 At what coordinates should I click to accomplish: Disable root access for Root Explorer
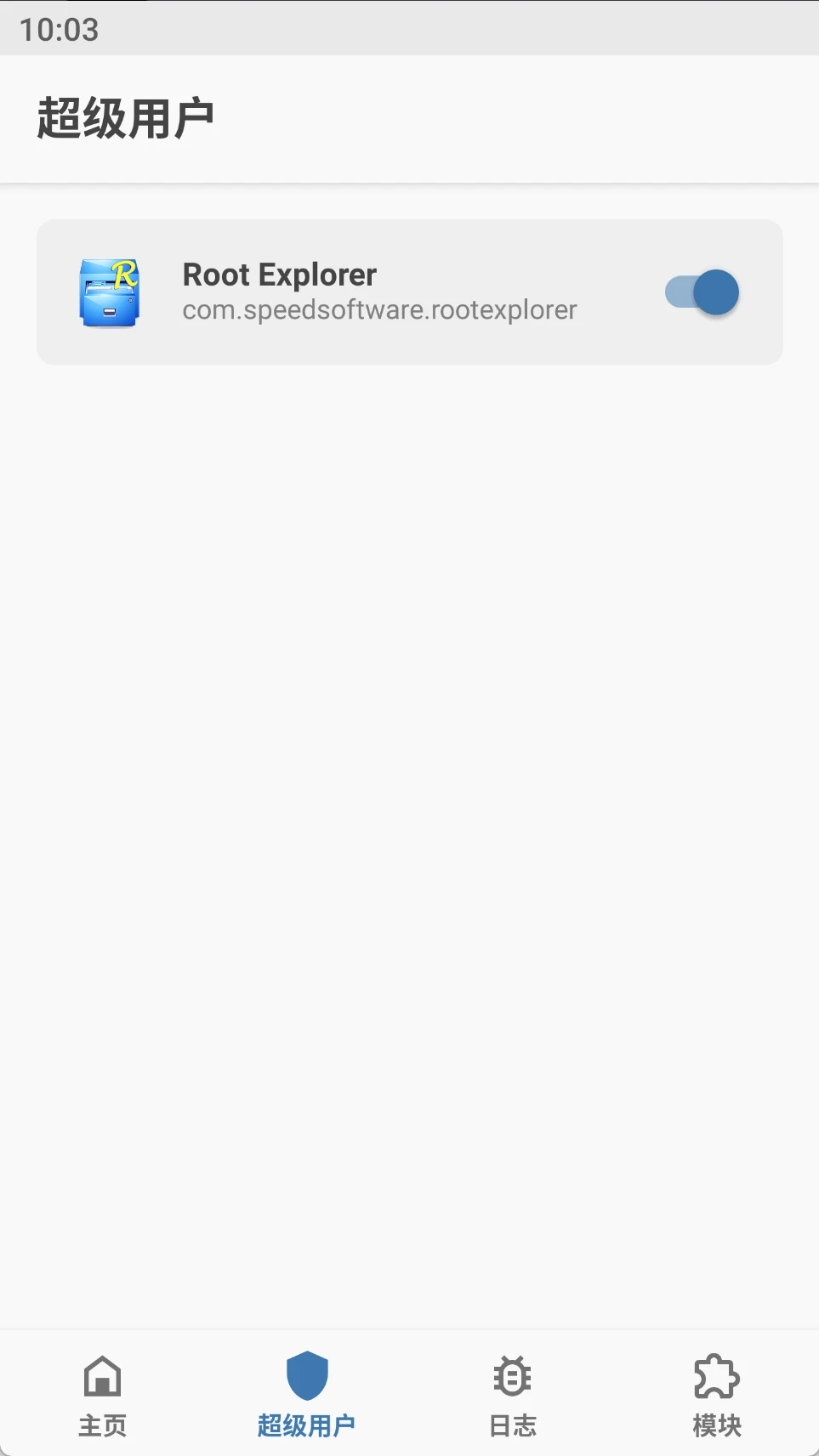point(702,292)
